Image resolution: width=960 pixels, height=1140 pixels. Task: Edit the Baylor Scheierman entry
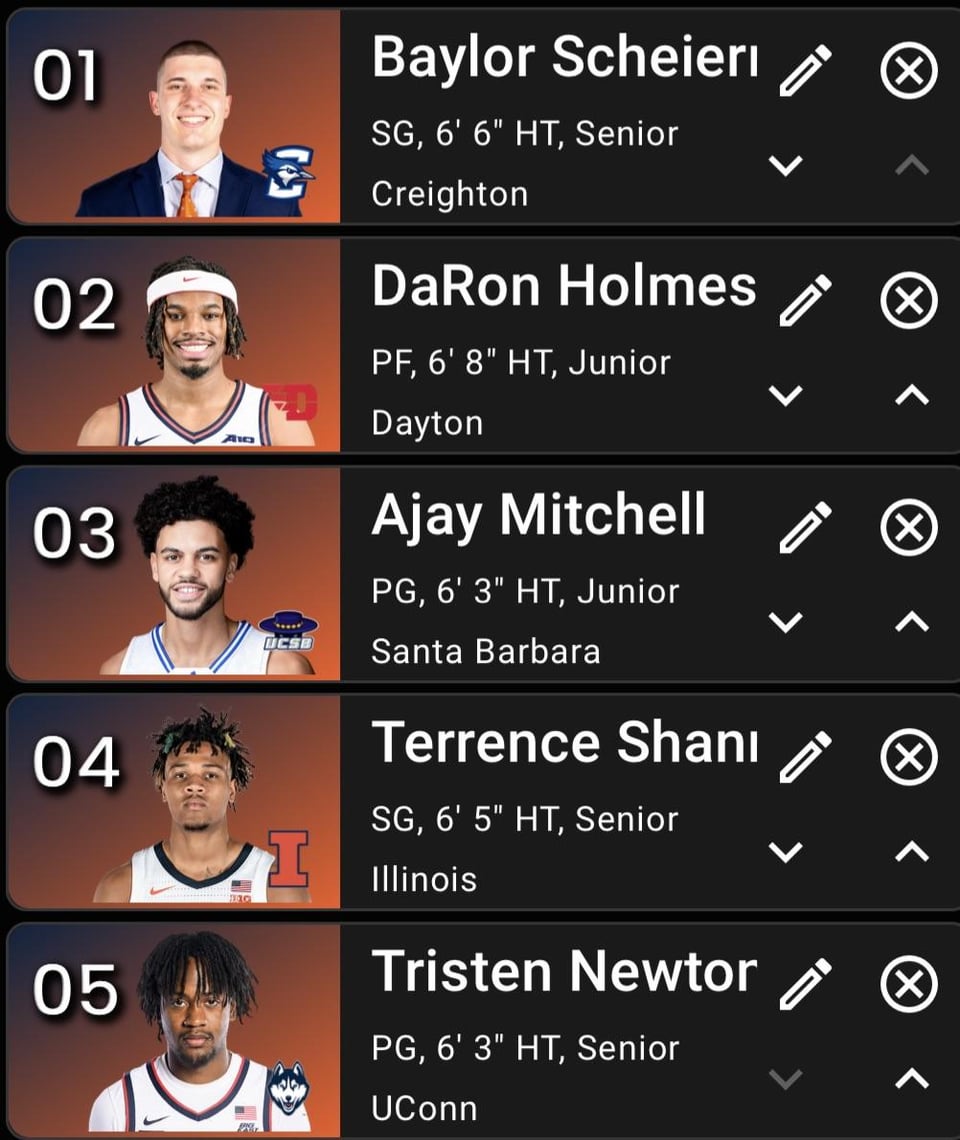tap(805, 72)
